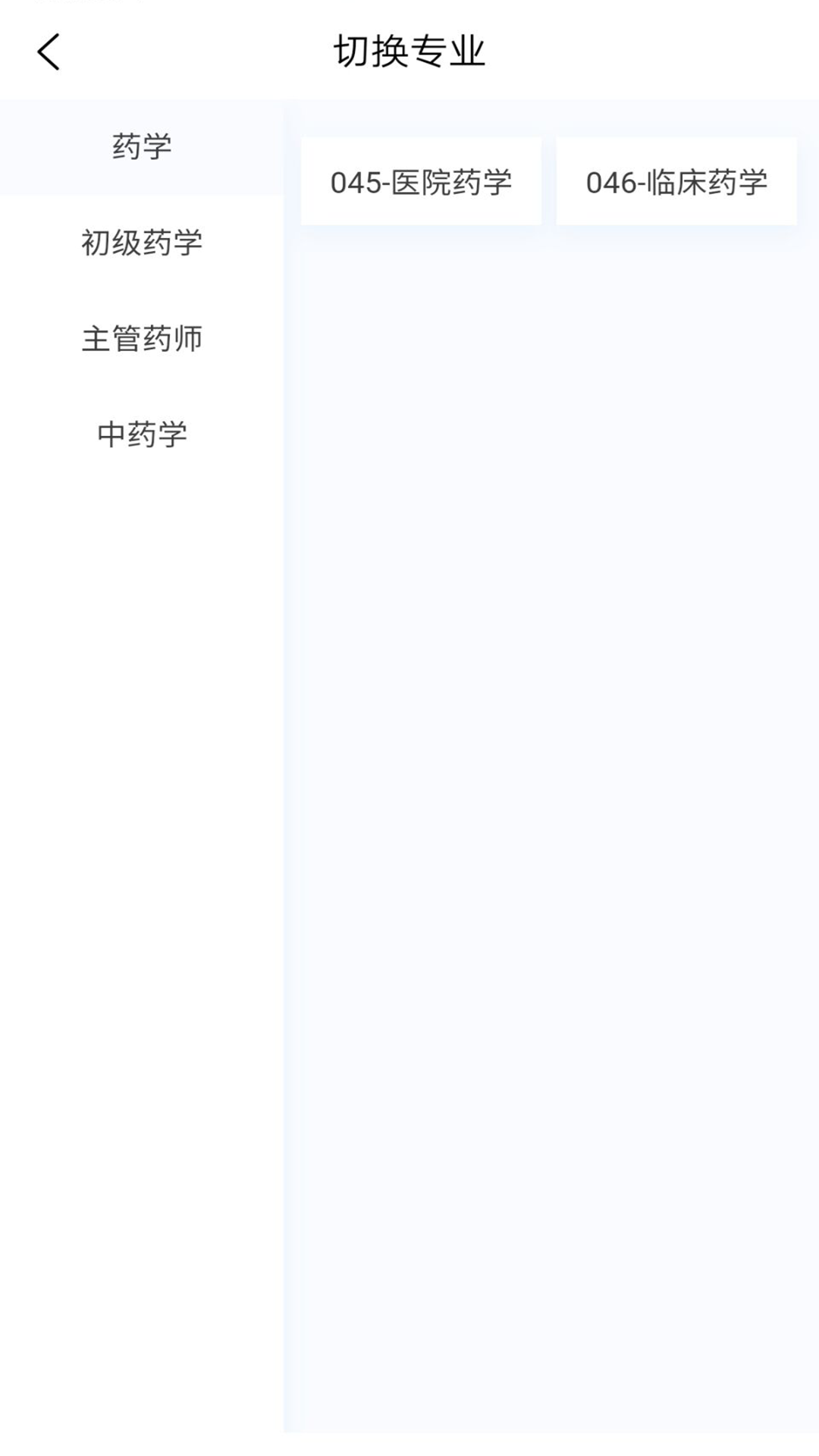
Task: Exit the profession switcher via back icon
Action: [x=48, y=53]
